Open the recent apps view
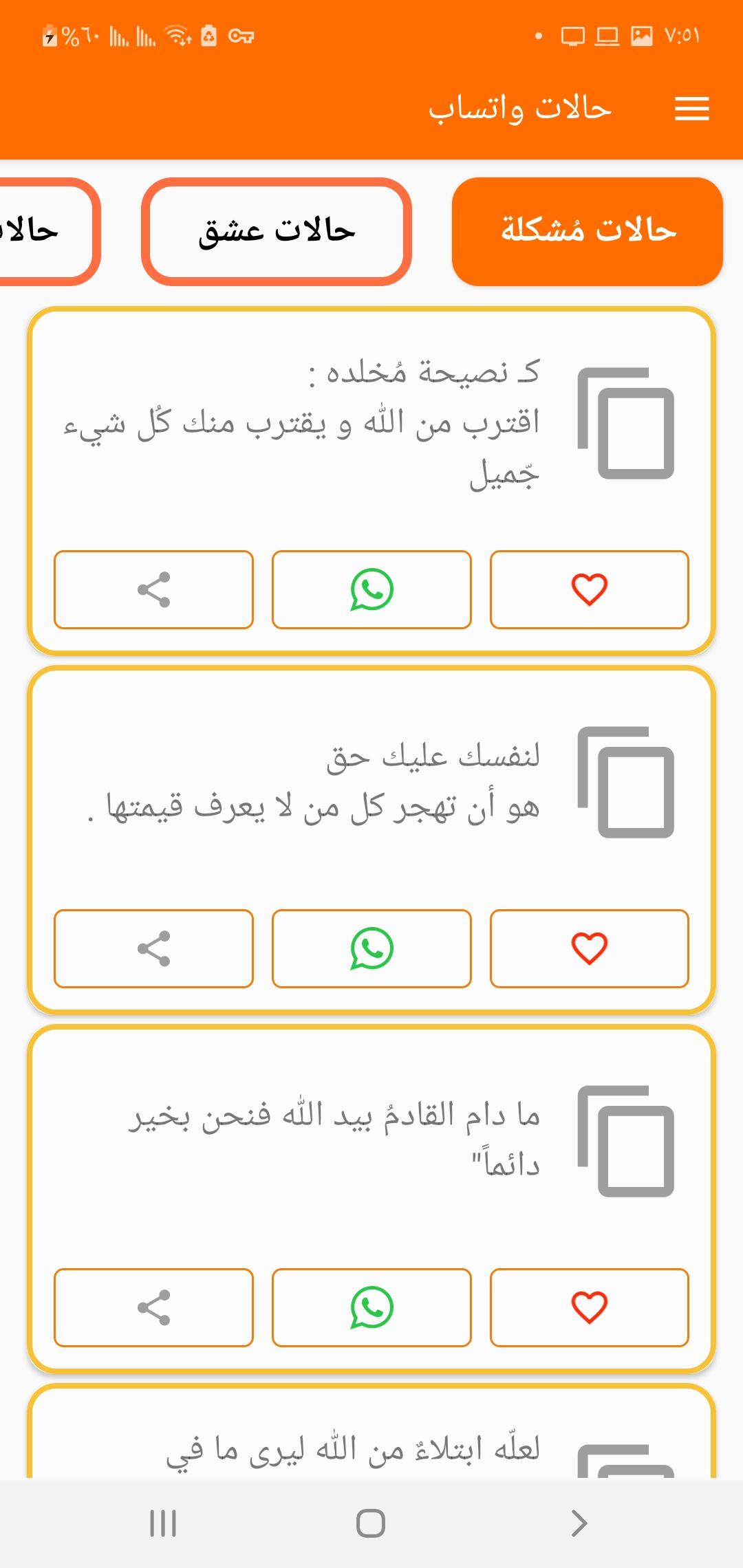The image size is (743, 1568). pos(163,1523)
